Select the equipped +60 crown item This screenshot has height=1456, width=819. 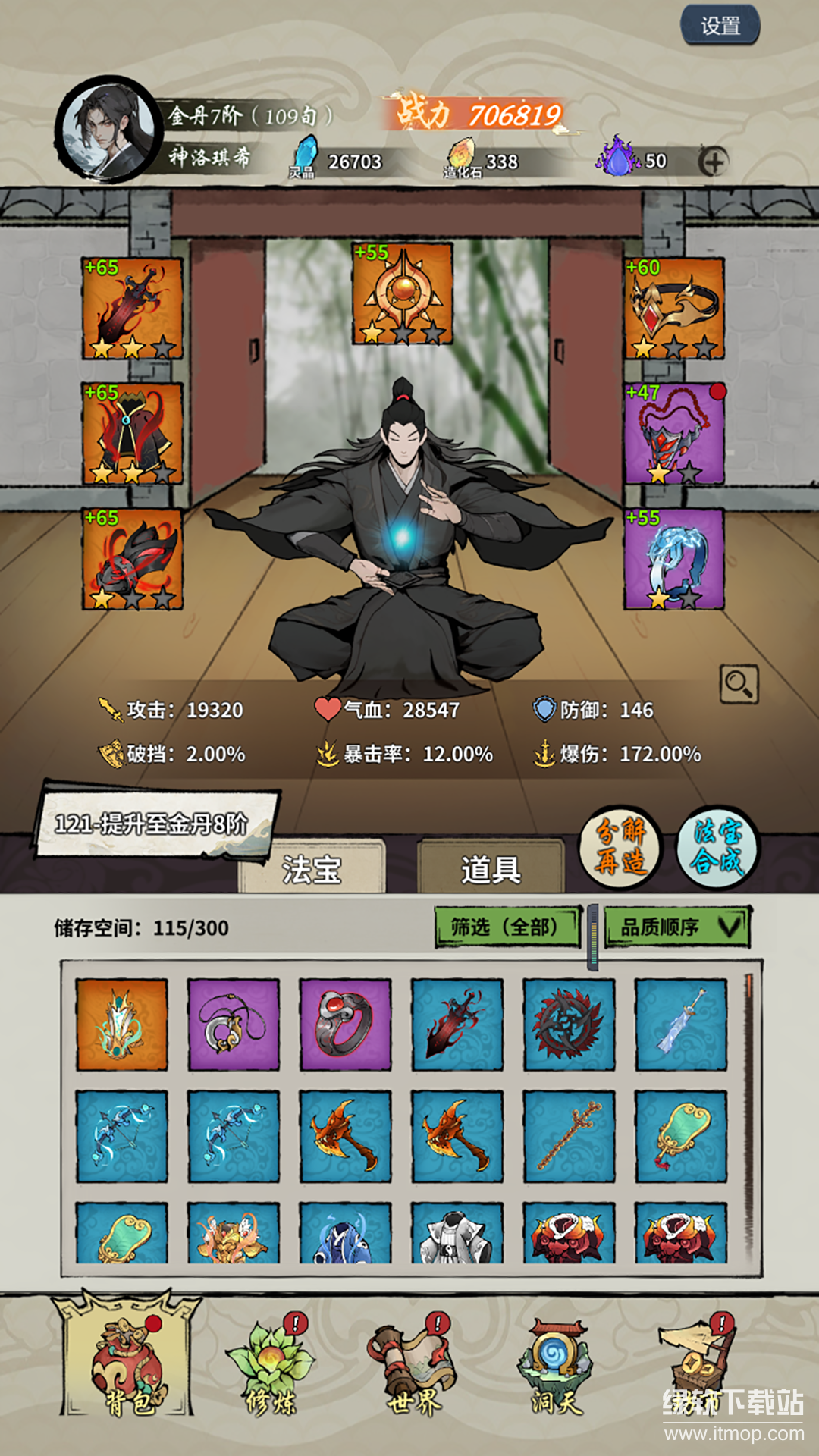674,308
